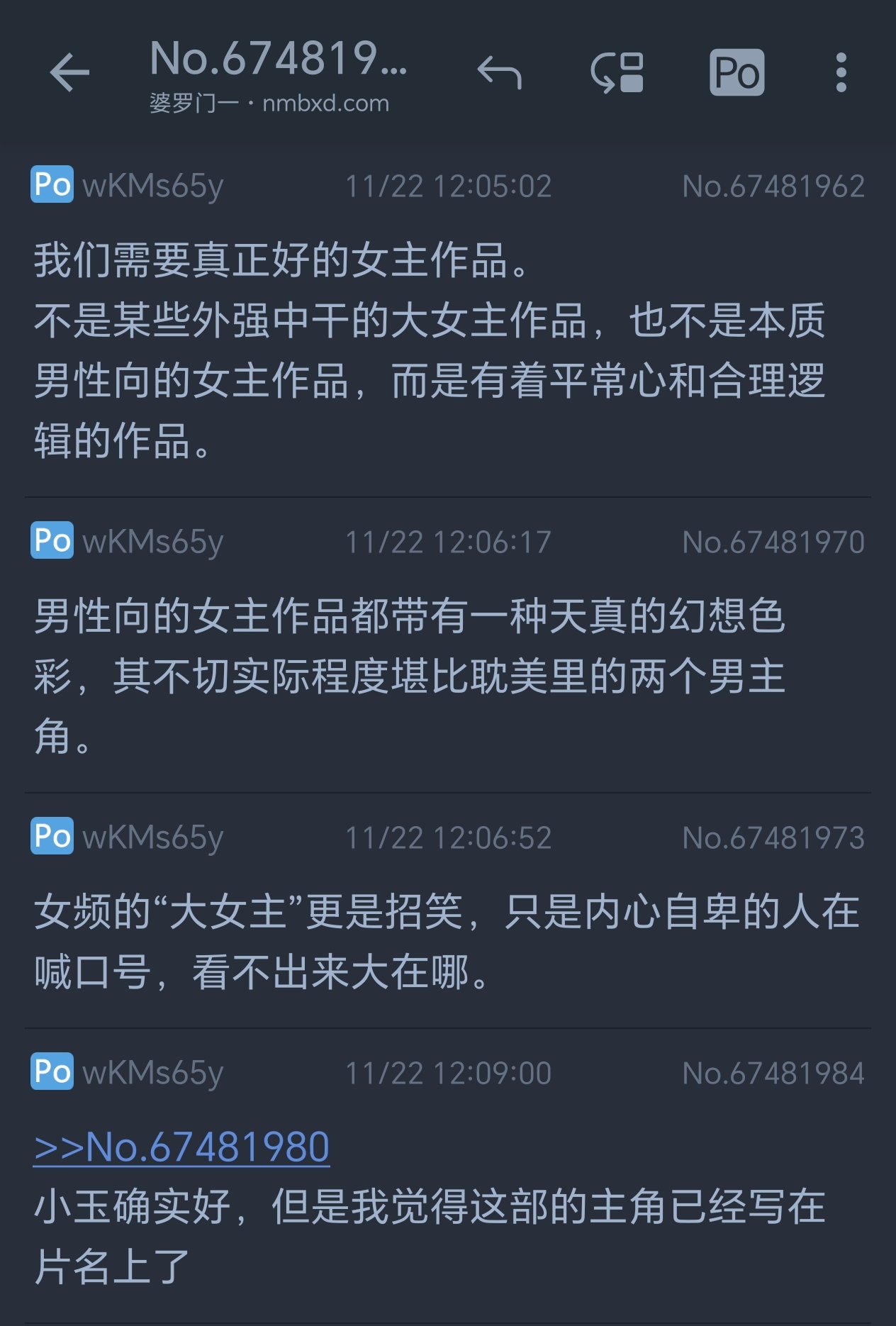Go back from this thread
The height and width of the screenshot is (1326, 896).
coord(69,72)
